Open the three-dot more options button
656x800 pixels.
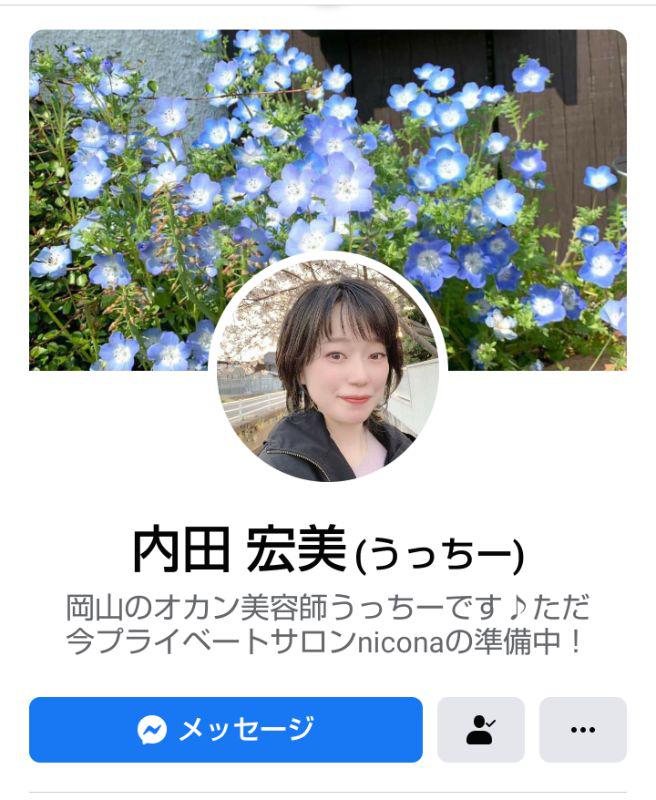583,730
